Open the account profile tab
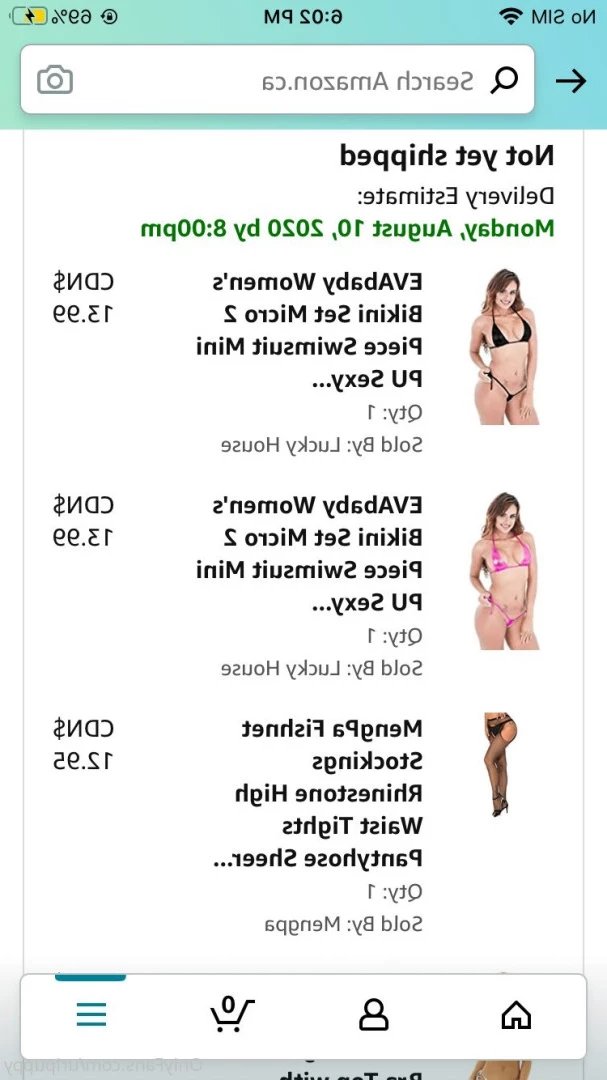The width and height of the screenshot is (607, 1080). [x=373, y=1015]
